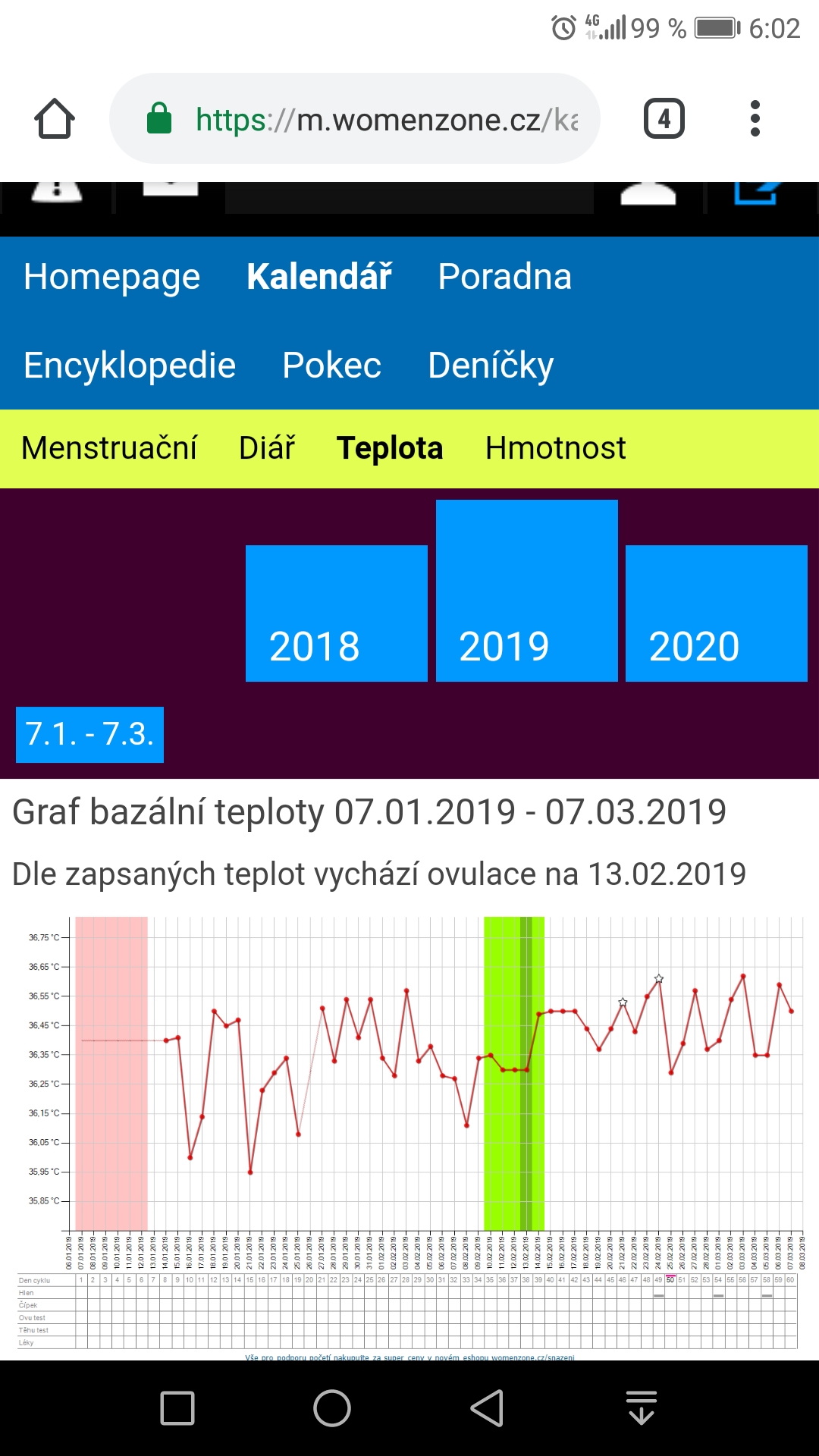
Task: Open the browser overflow menu
Action: (x=754, y=119)
